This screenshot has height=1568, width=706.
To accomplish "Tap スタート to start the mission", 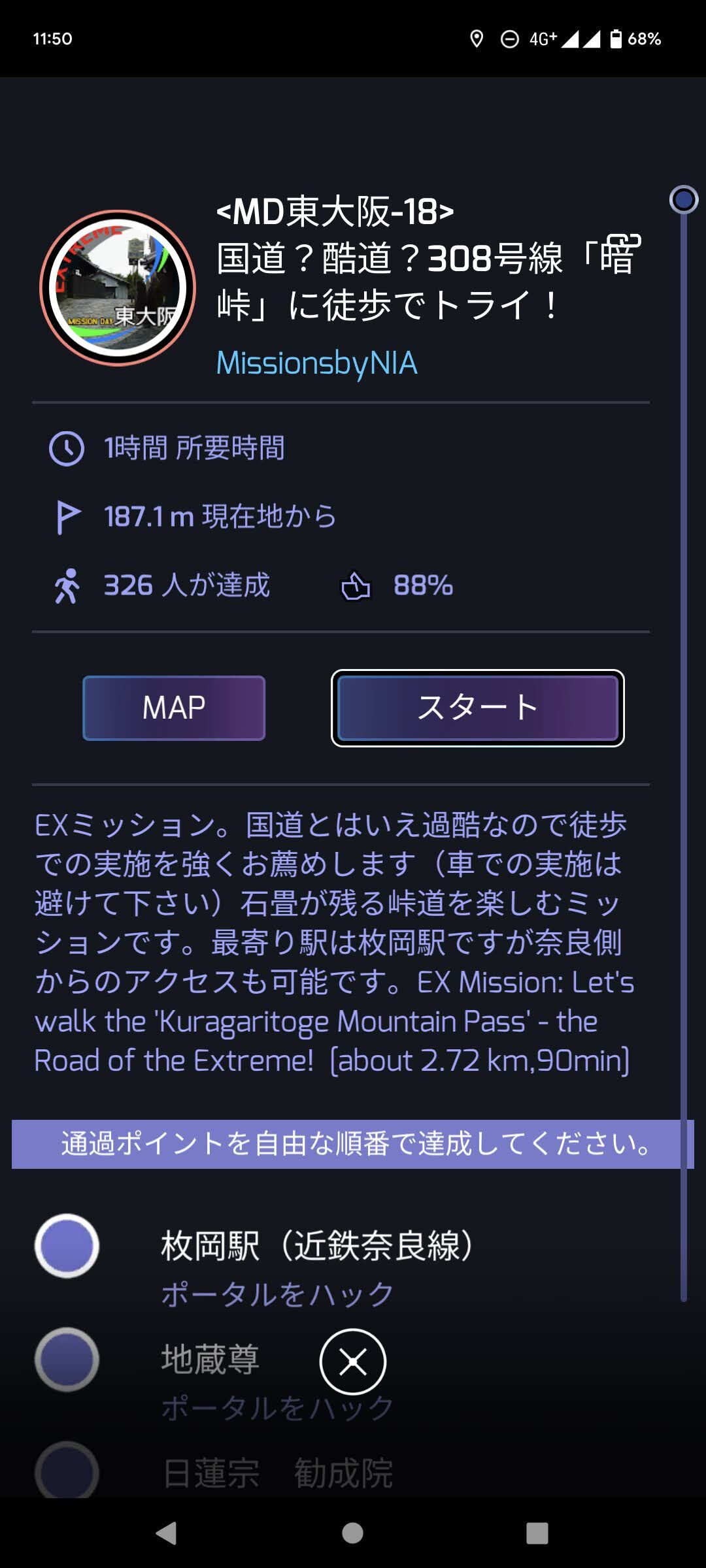I will click(x=478, y=708).
